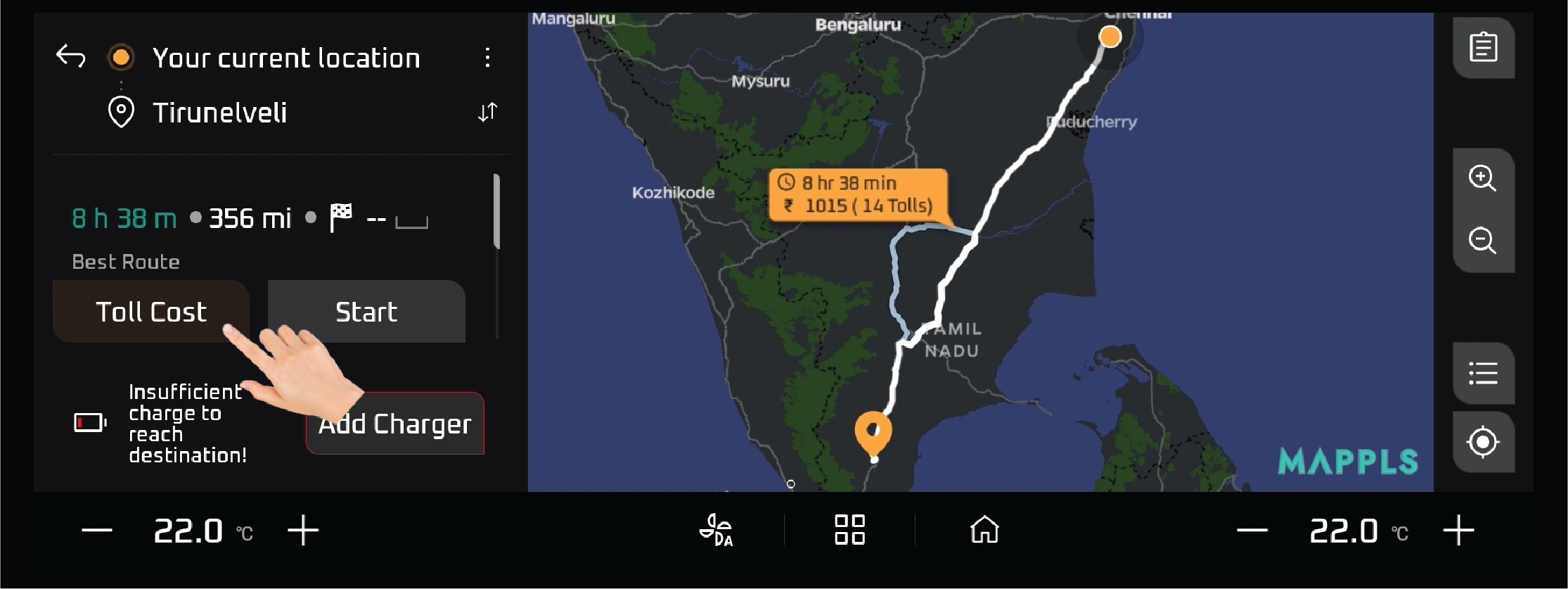This screenshot has width=1568, height=589.
Task: Show the route list view
Action: pos(1483,373)
